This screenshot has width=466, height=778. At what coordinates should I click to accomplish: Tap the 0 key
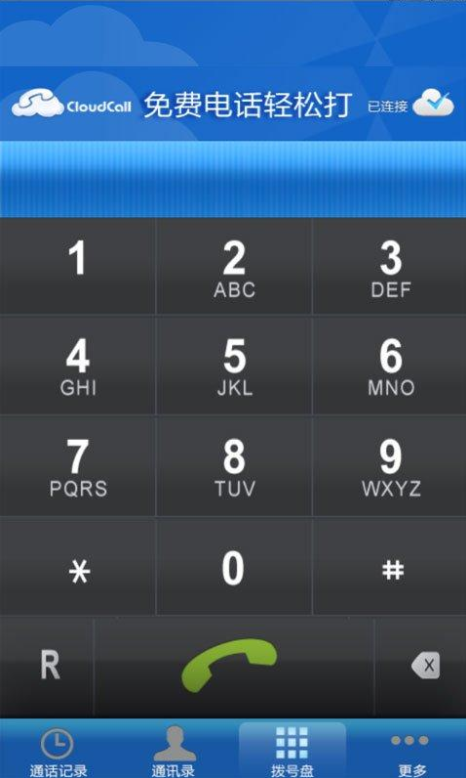click(234, 567)
